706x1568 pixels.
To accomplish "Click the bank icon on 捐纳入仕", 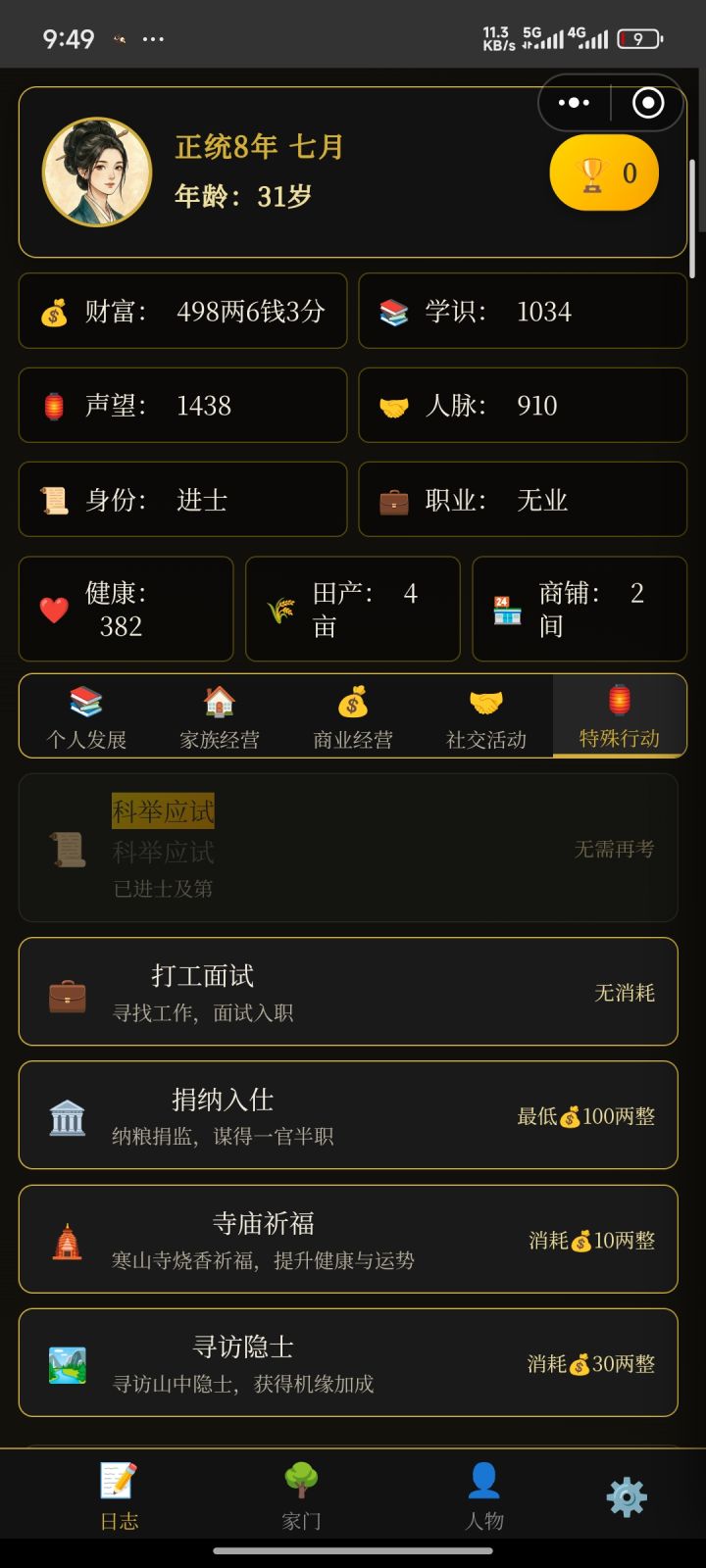I will tap(67, 1115).
